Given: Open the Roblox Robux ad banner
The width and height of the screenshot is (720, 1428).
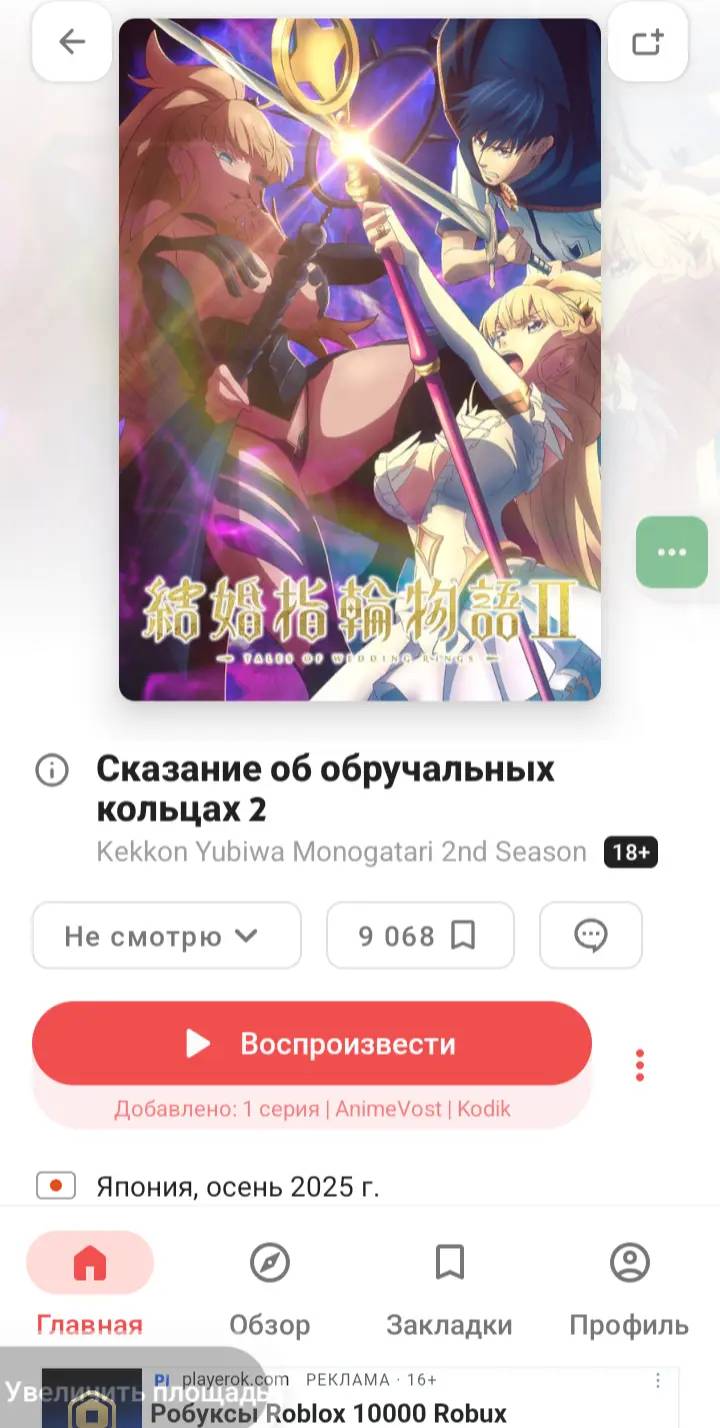Looking at the screenshot, I should [360, 1398].
